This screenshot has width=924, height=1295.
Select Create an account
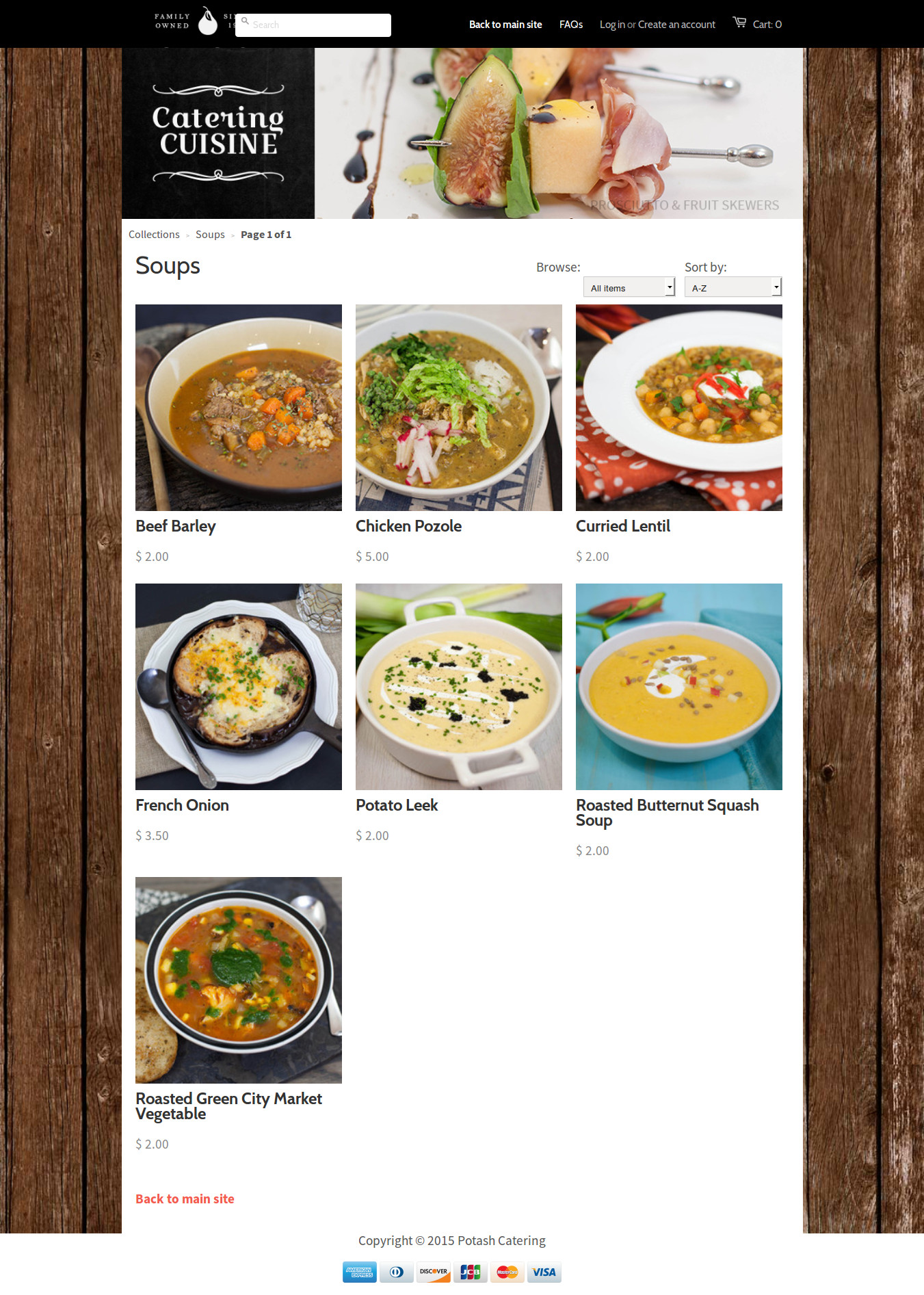[676, 25]
